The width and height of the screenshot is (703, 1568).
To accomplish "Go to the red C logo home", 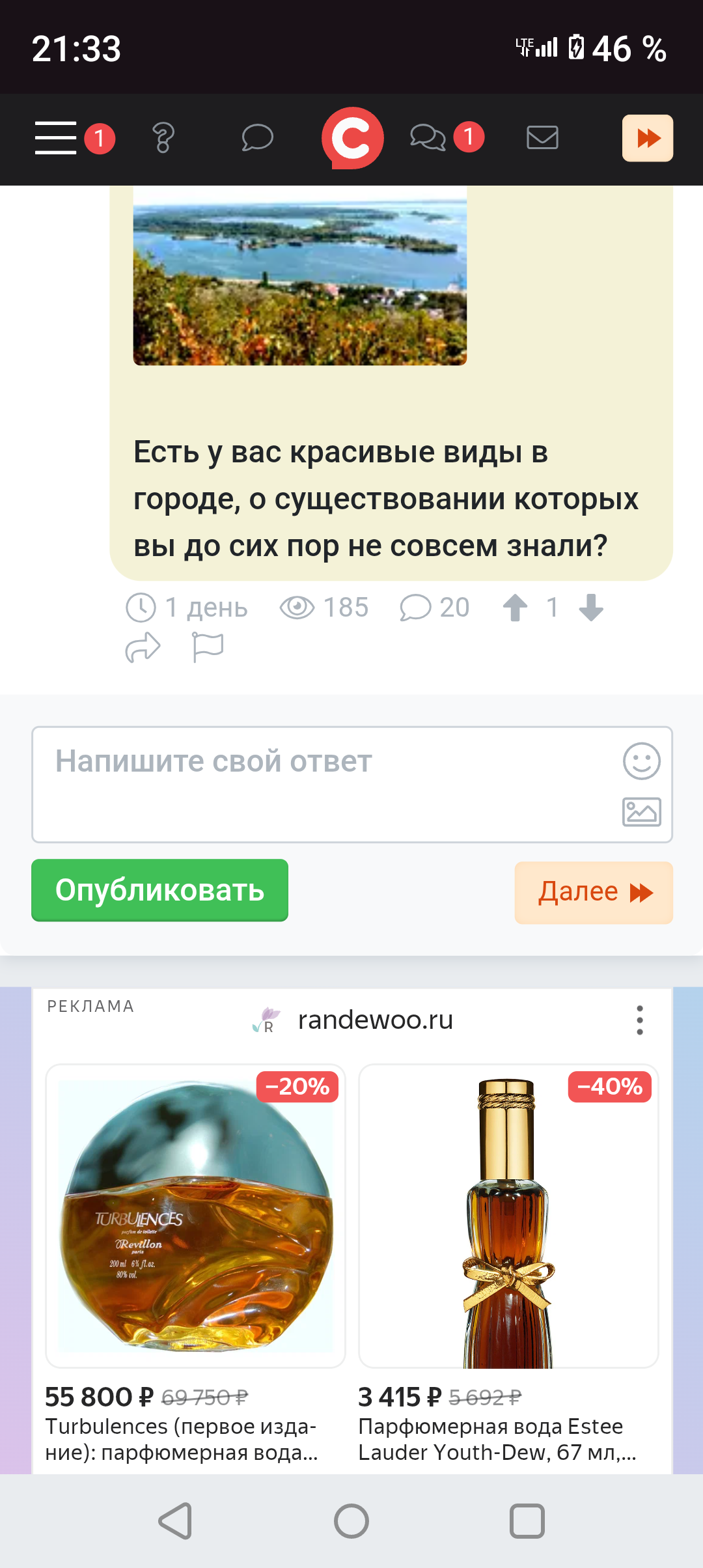I will tap(352, 138).
